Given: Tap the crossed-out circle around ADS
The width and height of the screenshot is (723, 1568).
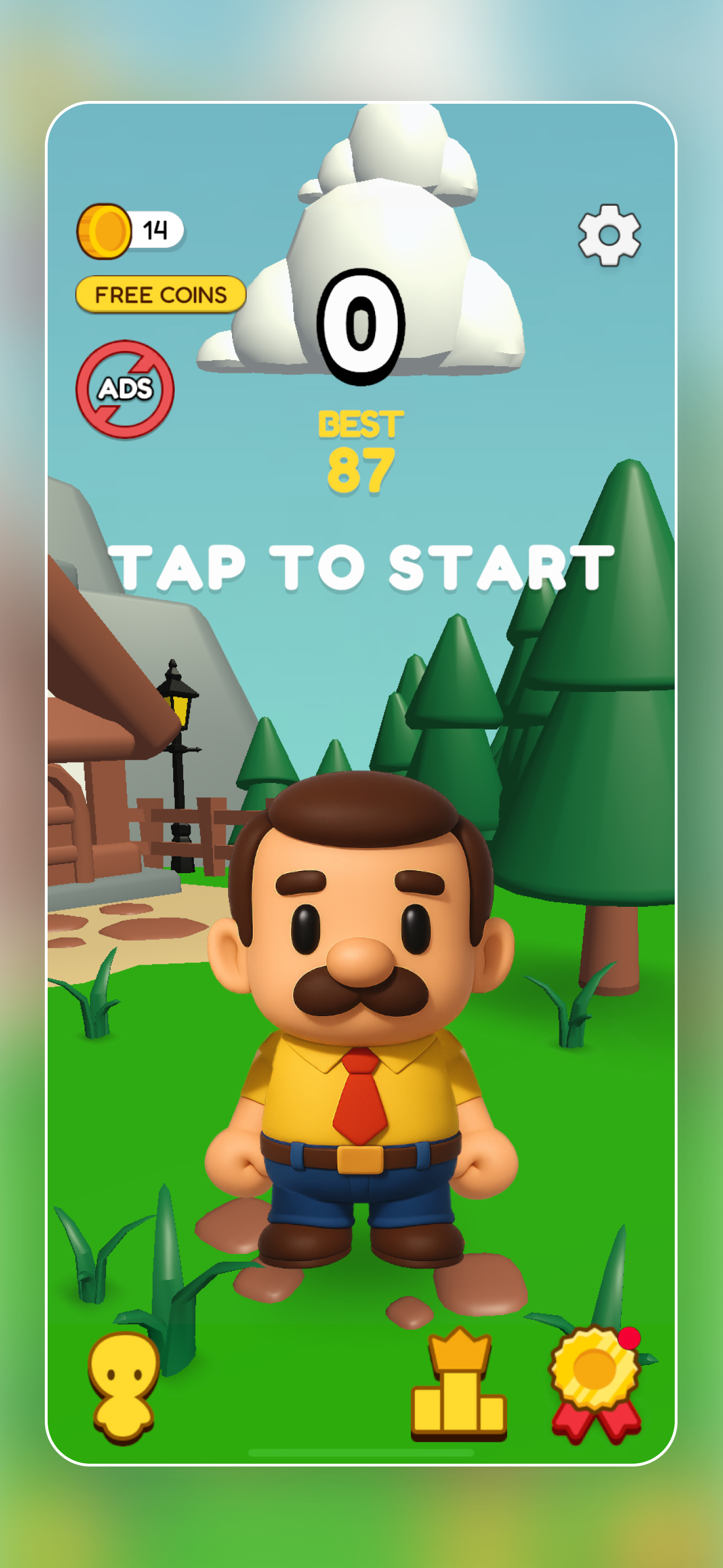Looking at the screenshot, I should 125,390.
